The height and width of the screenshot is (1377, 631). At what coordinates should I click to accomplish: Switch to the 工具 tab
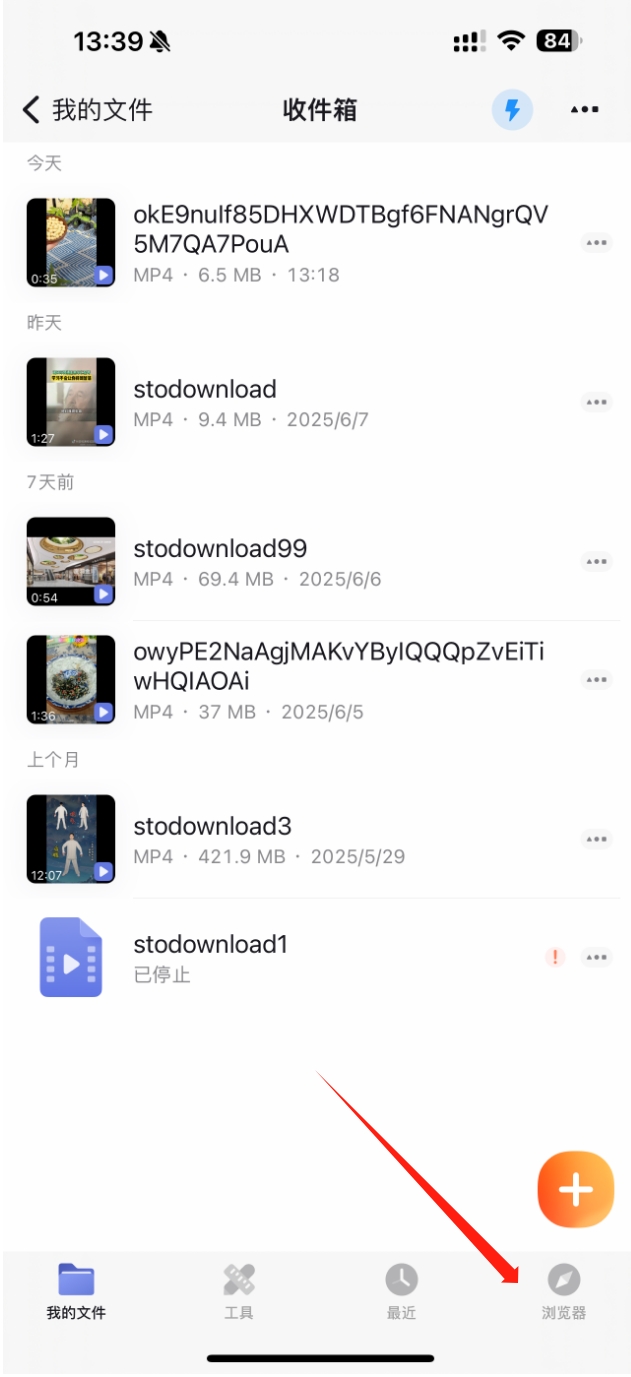point(238,1290)
